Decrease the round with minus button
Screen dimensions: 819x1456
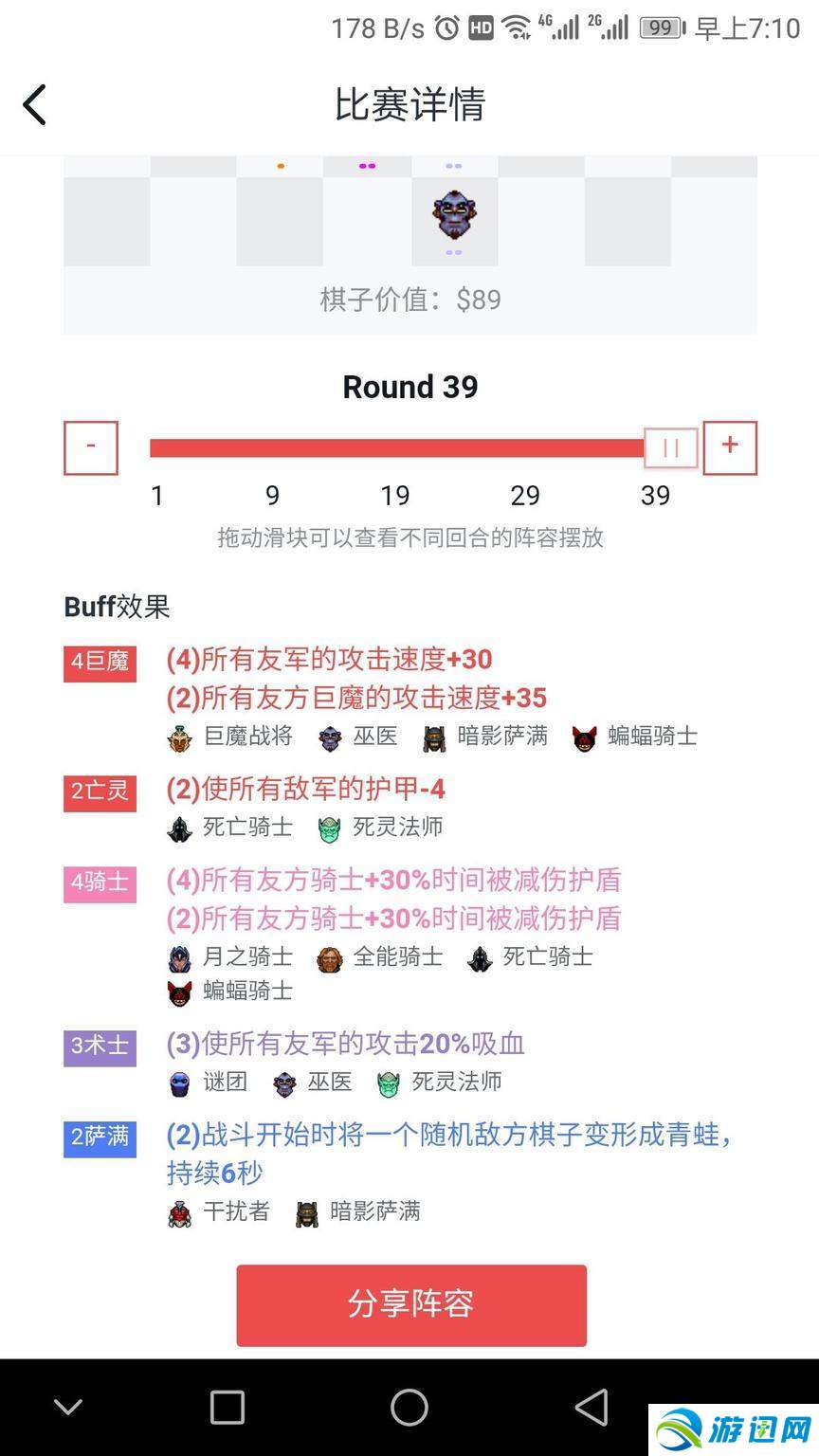tap(91, 447)
